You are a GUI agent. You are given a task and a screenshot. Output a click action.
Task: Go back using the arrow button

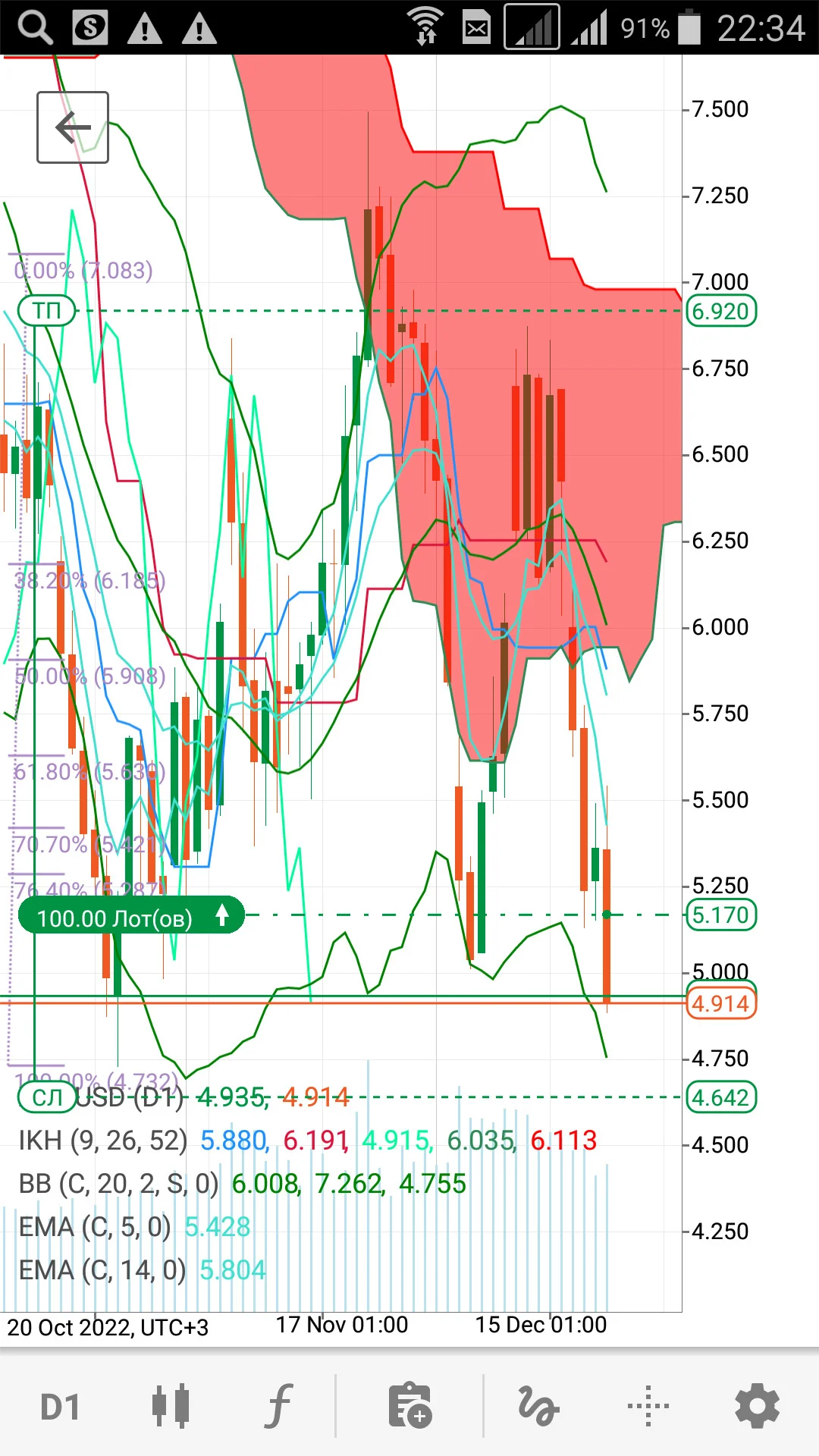point(73,127)
